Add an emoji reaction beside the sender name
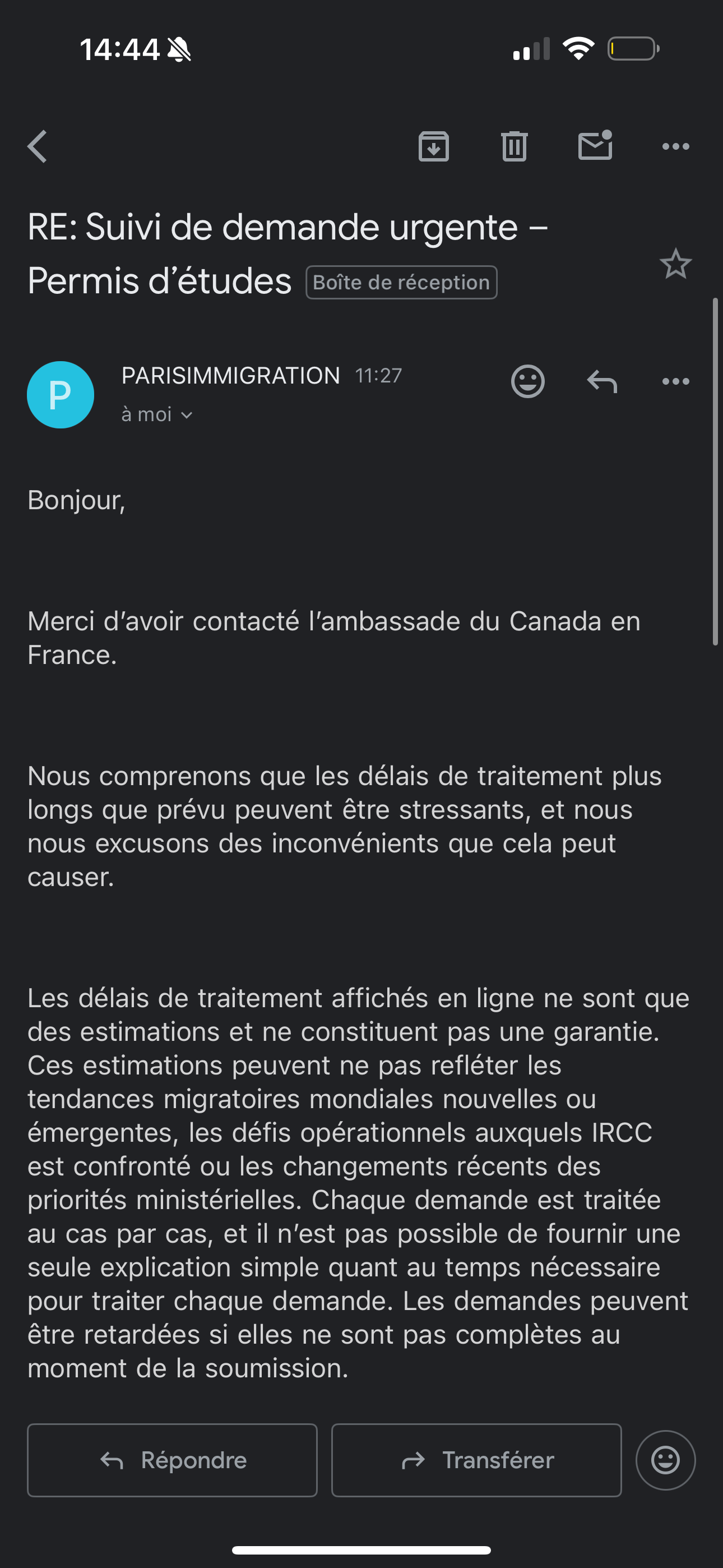This screenshot has width=723, height=1568. [x=527, y=382]
